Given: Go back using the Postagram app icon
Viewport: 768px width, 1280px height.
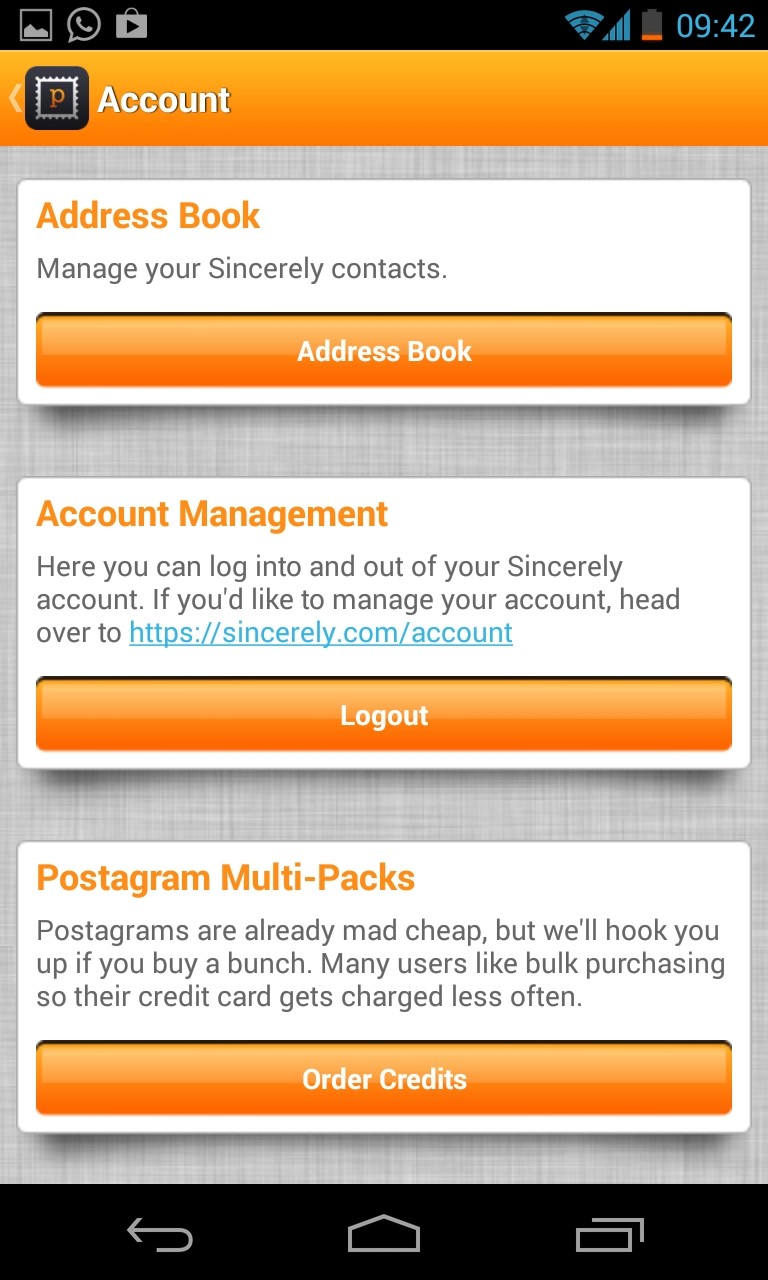Looking at the screenshot, I should pos(55,99).
